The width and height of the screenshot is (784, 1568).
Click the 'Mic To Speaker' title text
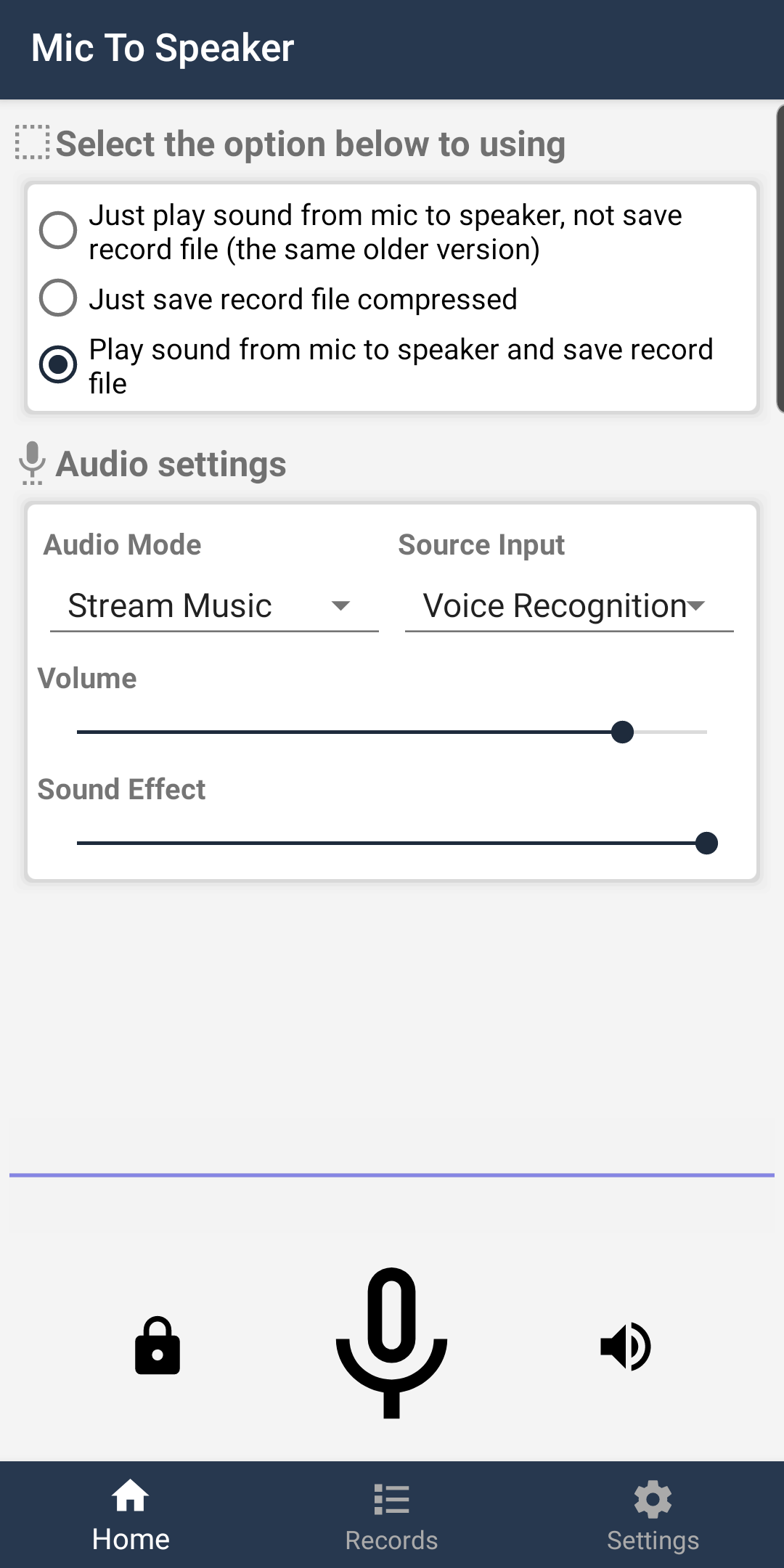tap(163, 47)
